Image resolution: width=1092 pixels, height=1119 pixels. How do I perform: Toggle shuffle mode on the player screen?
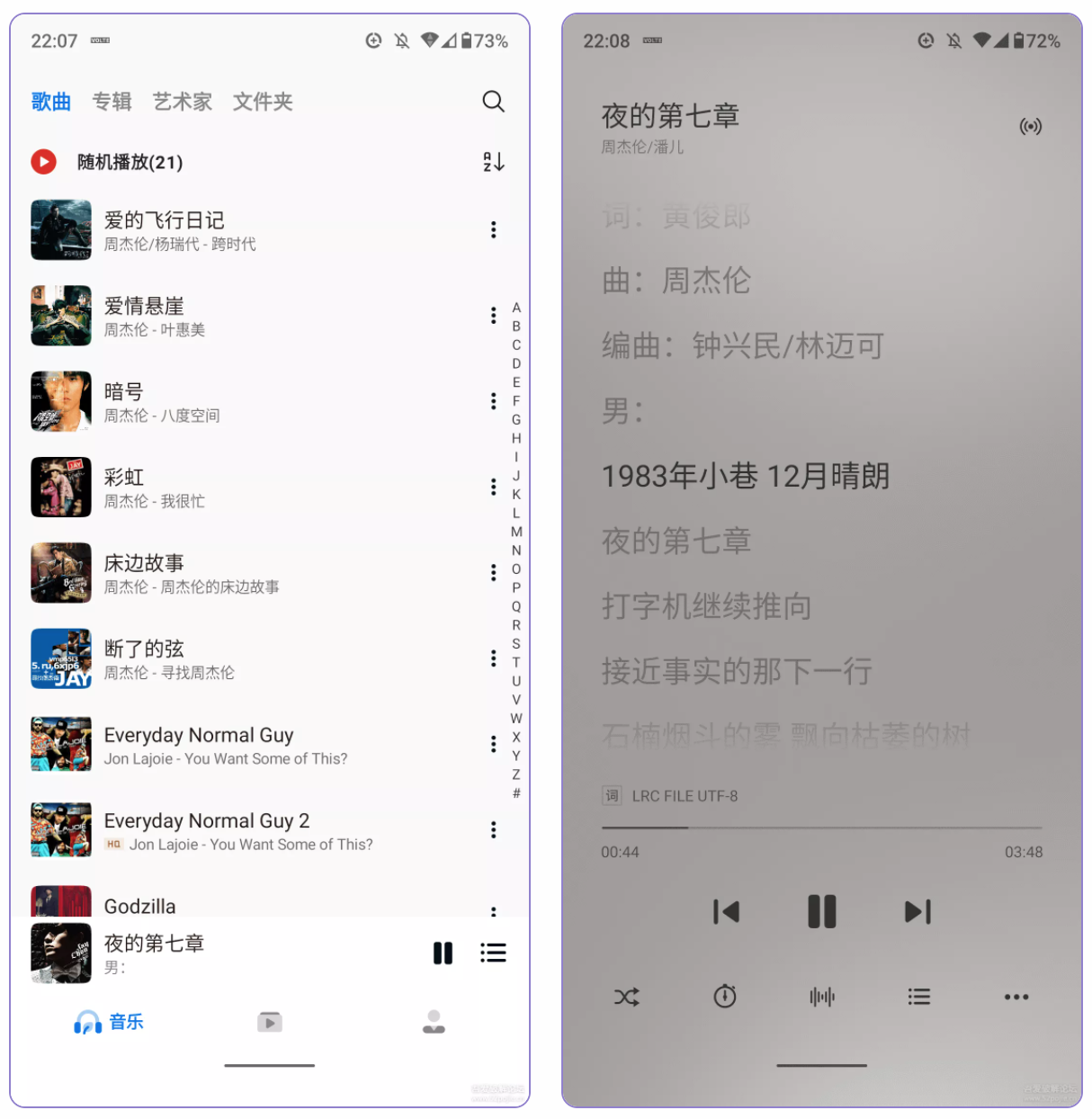(627, 996)
